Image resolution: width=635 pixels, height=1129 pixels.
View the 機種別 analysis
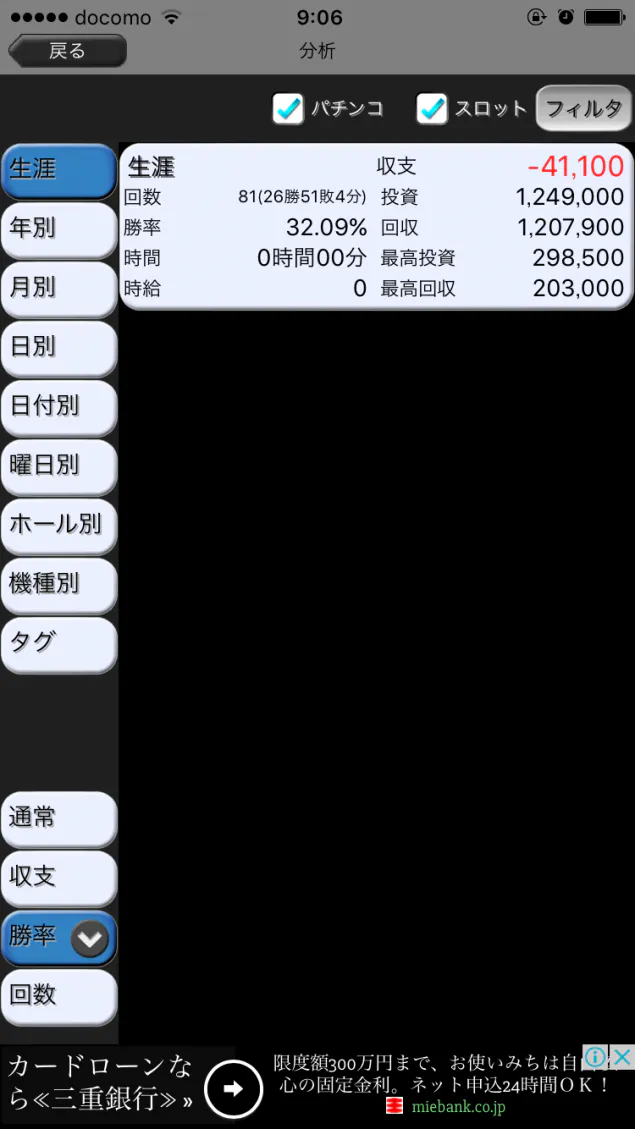click(x=59, y=585)
